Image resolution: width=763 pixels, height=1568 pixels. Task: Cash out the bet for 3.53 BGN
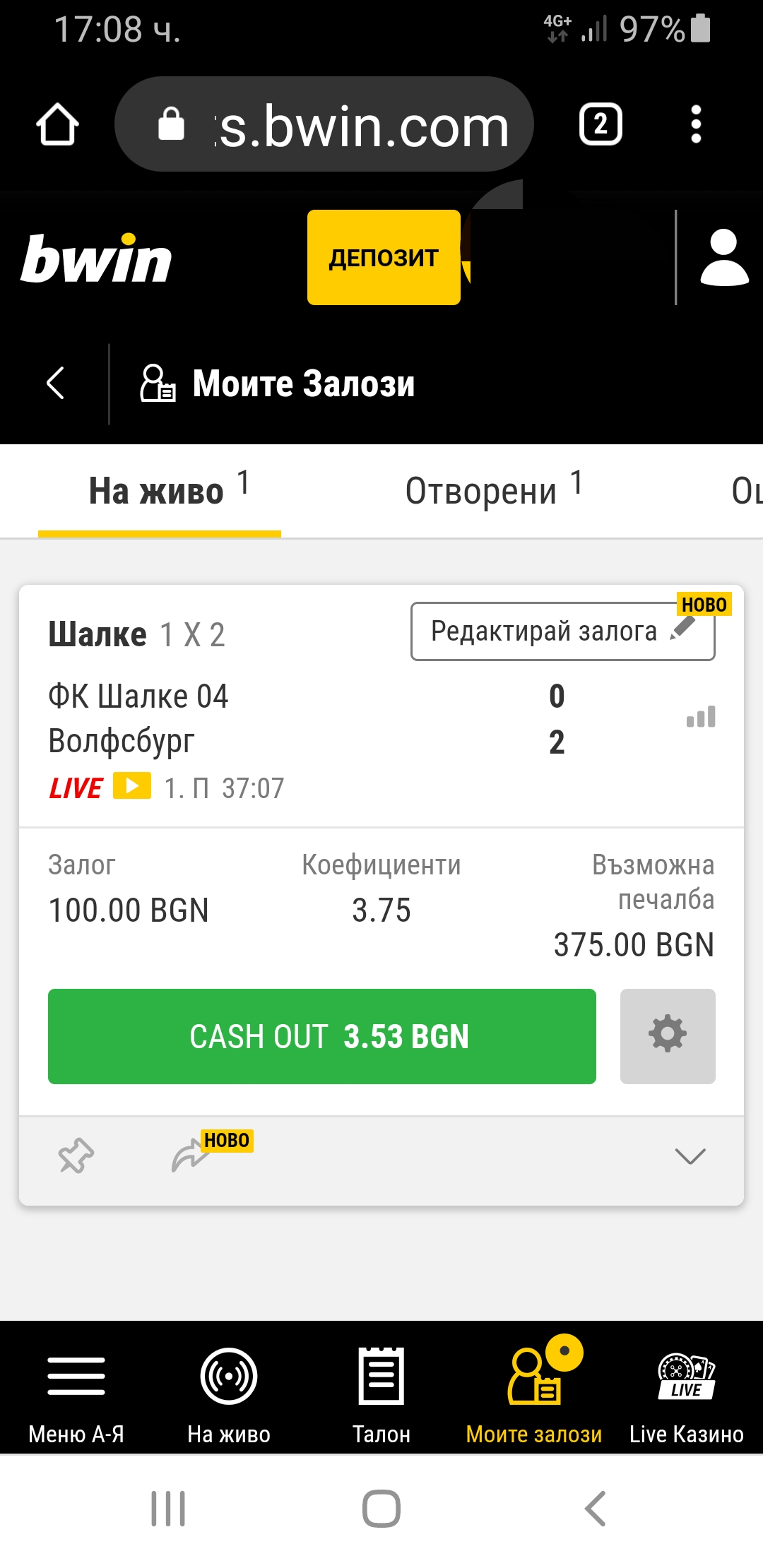[322, 1036]
